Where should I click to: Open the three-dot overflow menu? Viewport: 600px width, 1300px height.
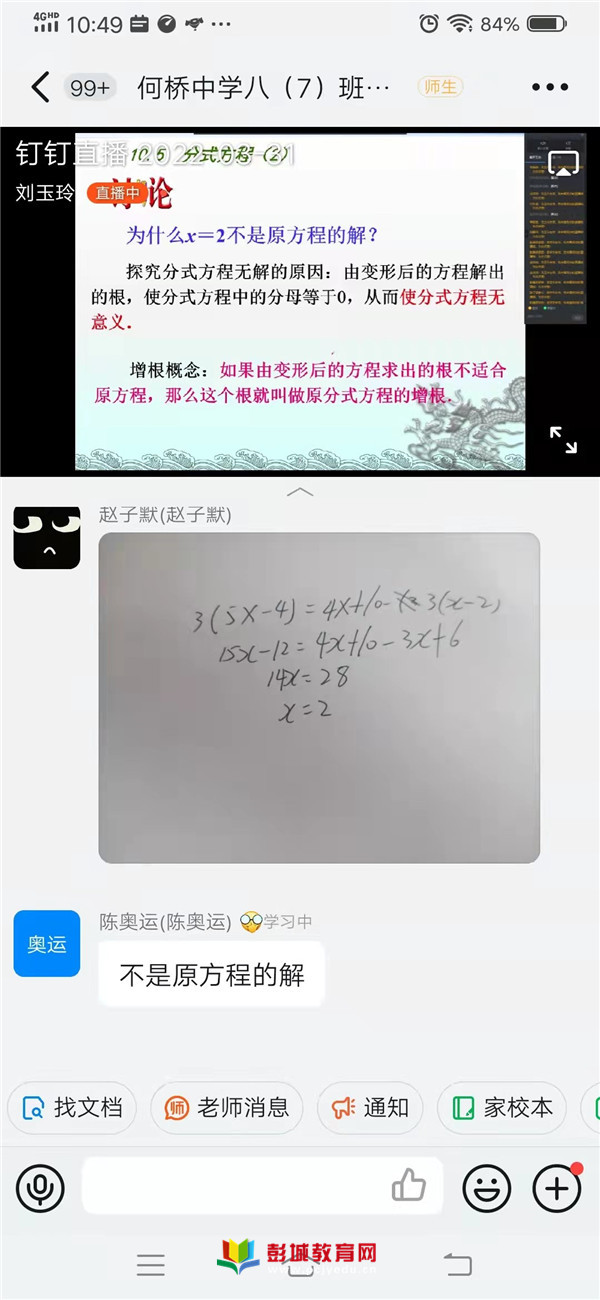click(x=550, y=88)
